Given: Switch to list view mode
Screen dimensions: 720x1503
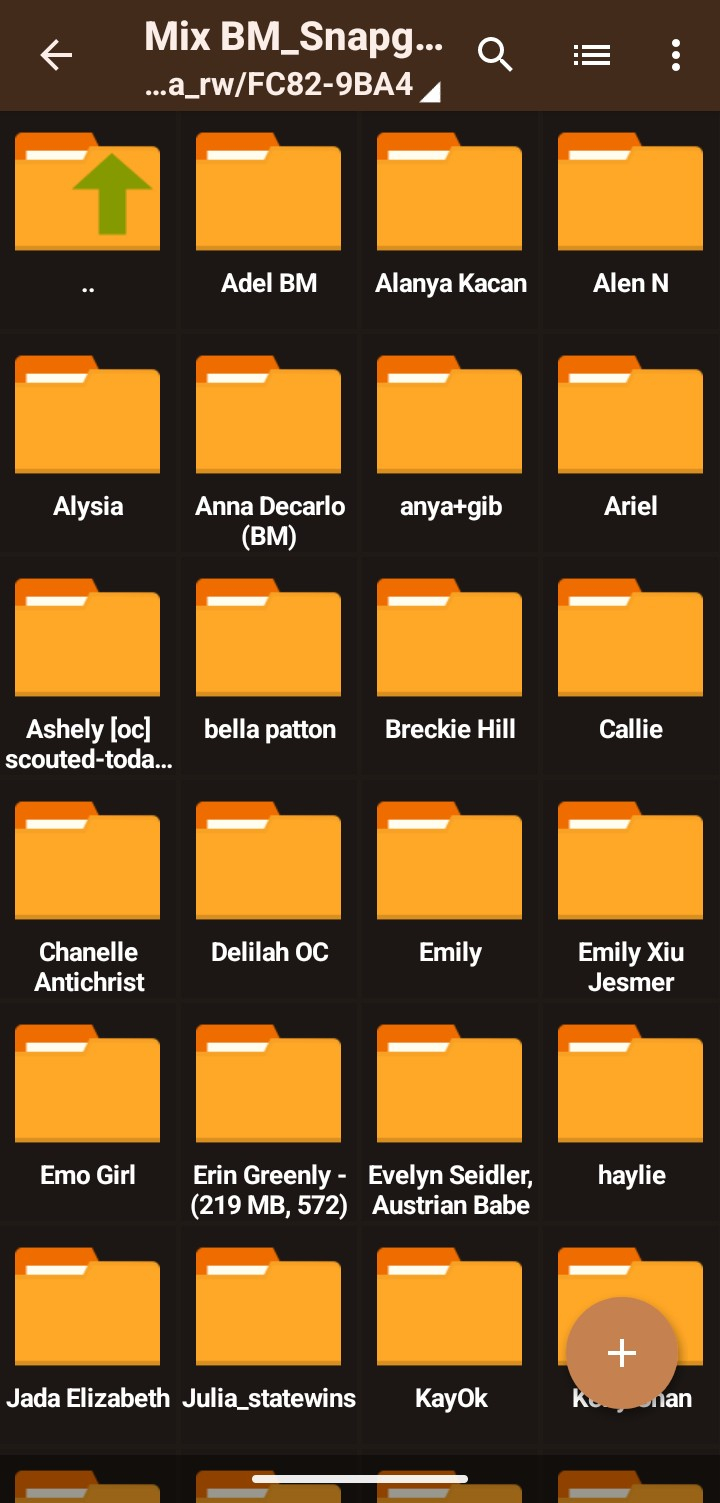Looking at the screenshot, I should tap(592, 56).
